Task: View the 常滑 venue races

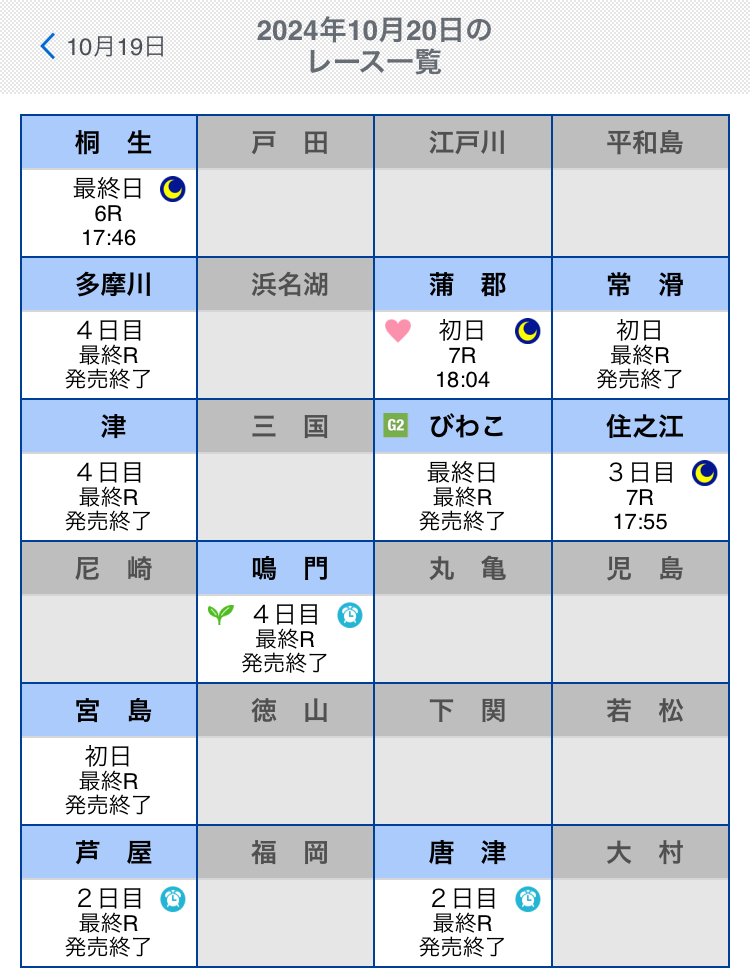Action: click(640, 328)
